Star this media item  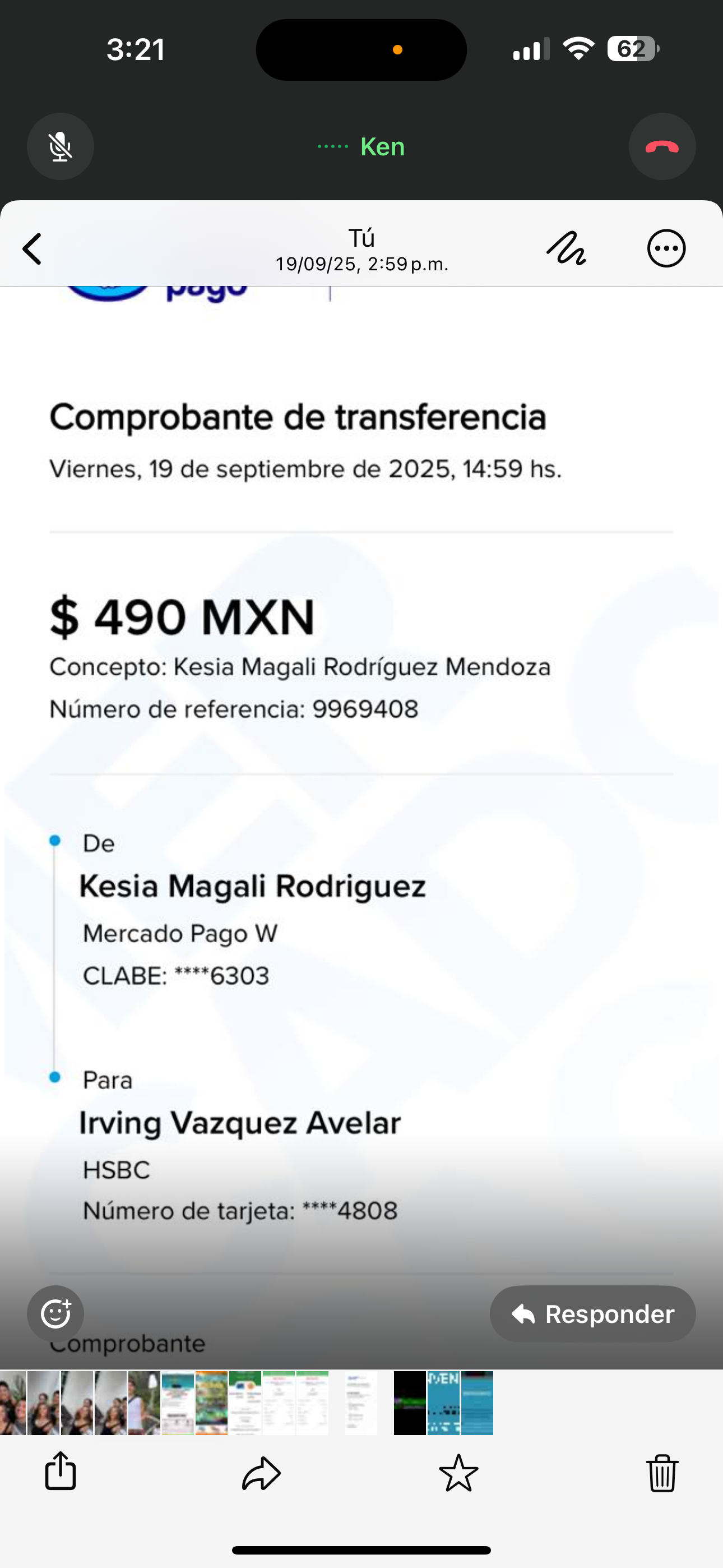coord(458,1473)
